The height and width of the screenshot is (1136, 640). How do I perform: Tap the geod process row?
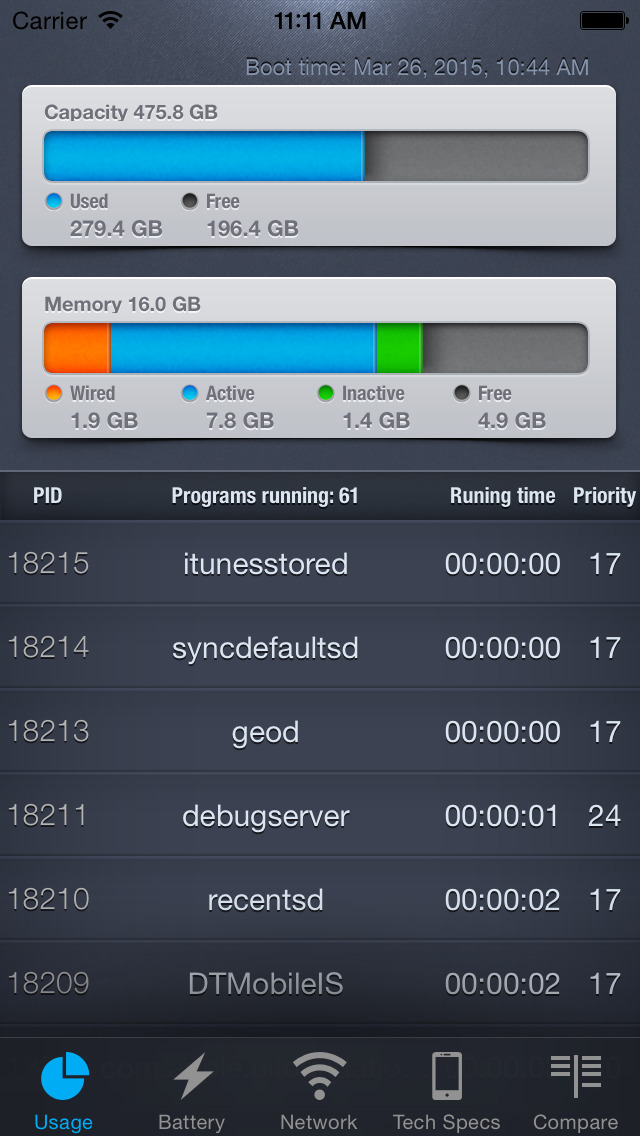pos(320,732)
